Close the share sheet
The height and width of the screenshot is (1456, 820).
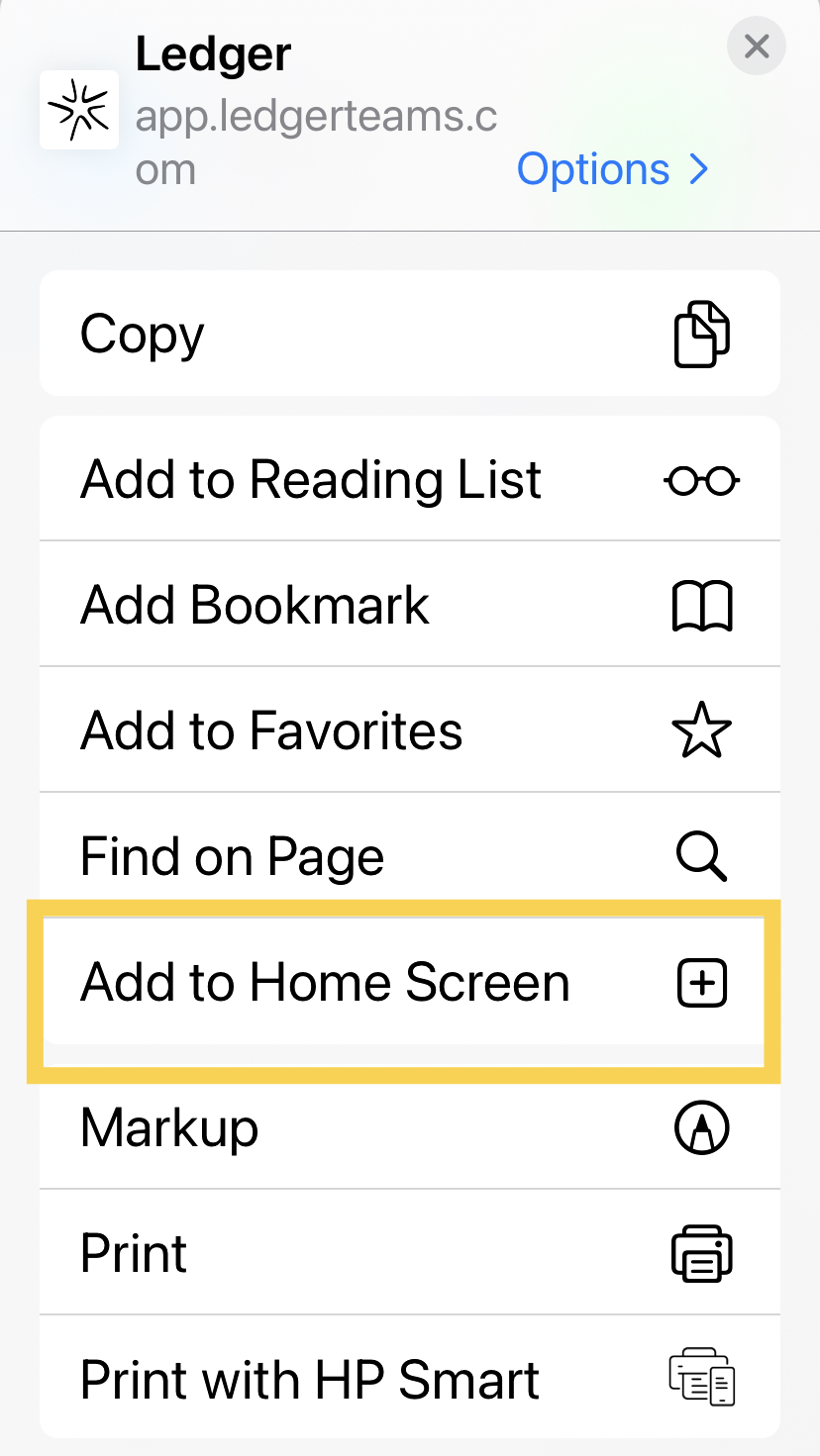(x=756, y=46)
